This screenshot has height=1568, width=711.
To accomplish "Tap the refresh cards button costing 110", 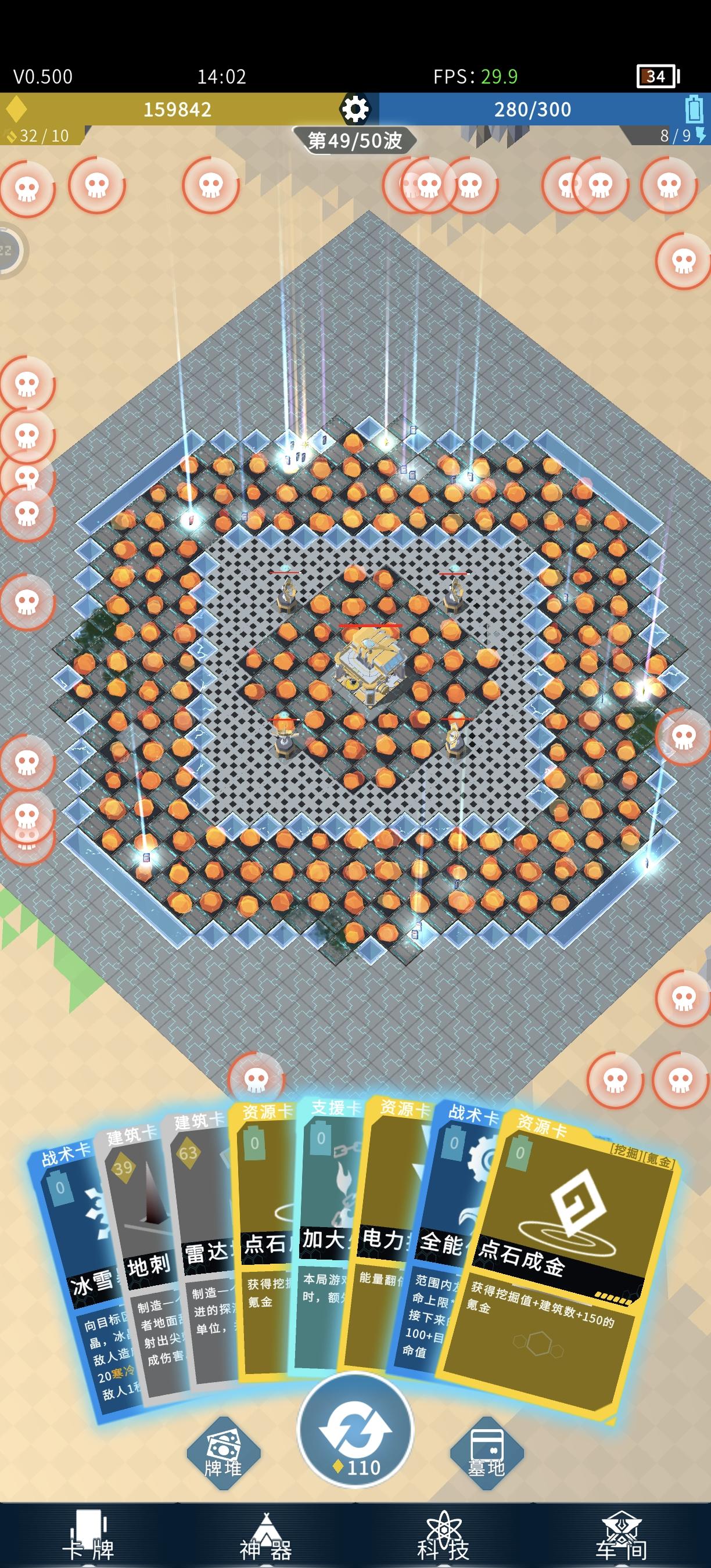I will (x=355, y=1430).
